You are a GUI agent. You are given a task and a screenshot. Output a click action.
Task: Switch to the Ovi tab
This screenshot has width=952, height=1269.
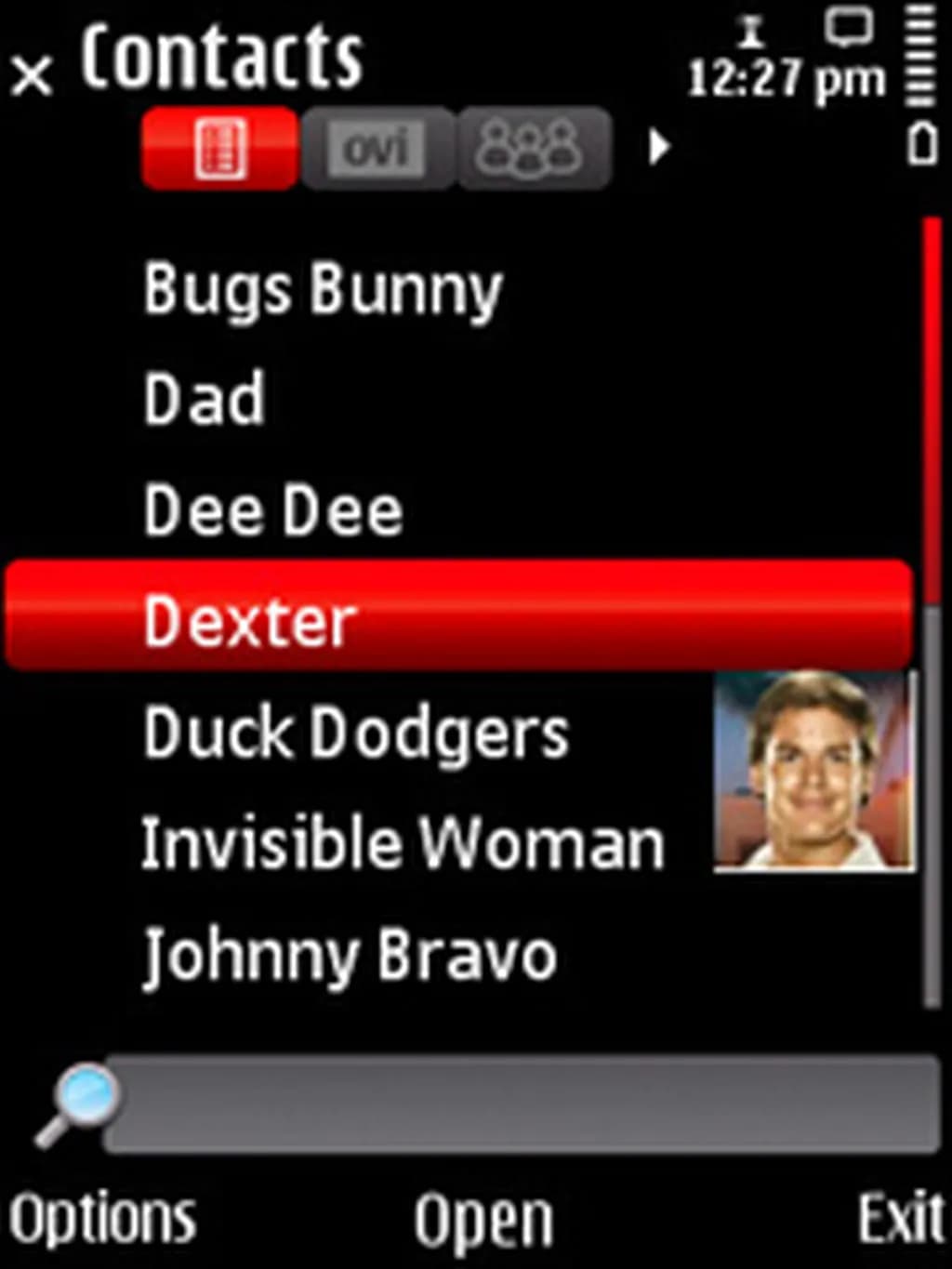377,149
